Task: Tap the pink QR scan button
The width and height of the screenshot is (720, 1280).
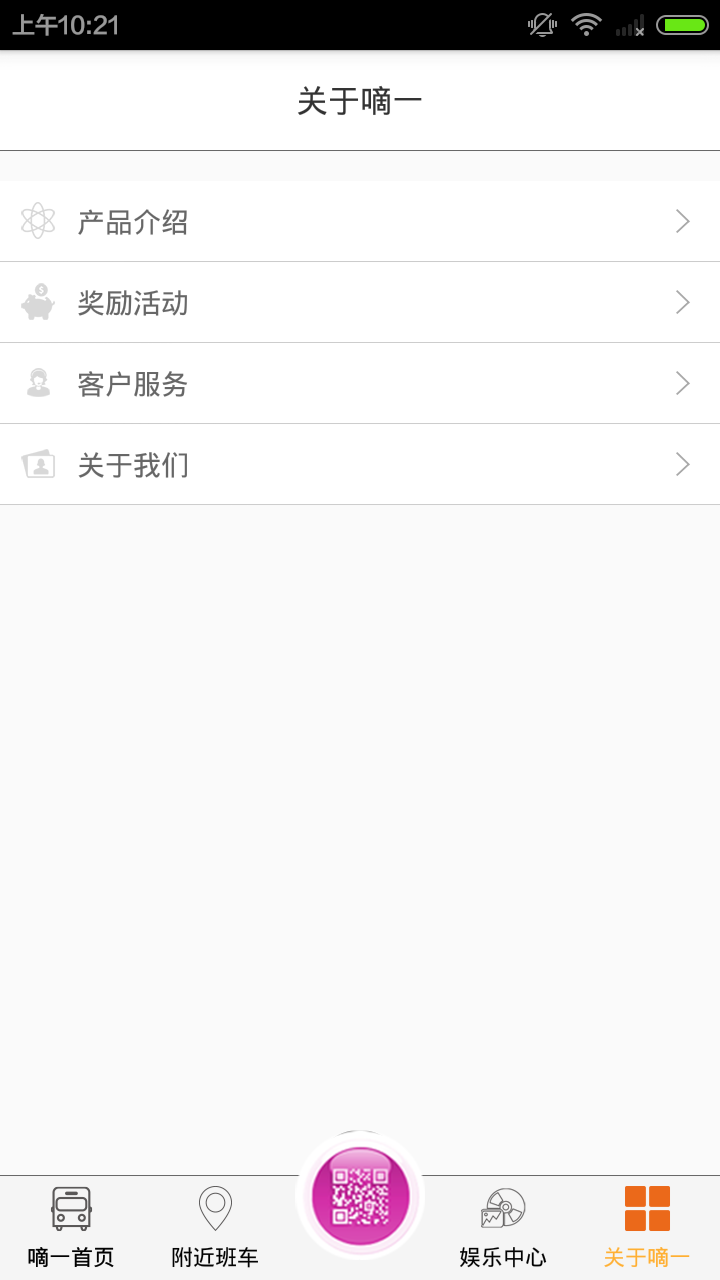Action: tap(360, 1196)
